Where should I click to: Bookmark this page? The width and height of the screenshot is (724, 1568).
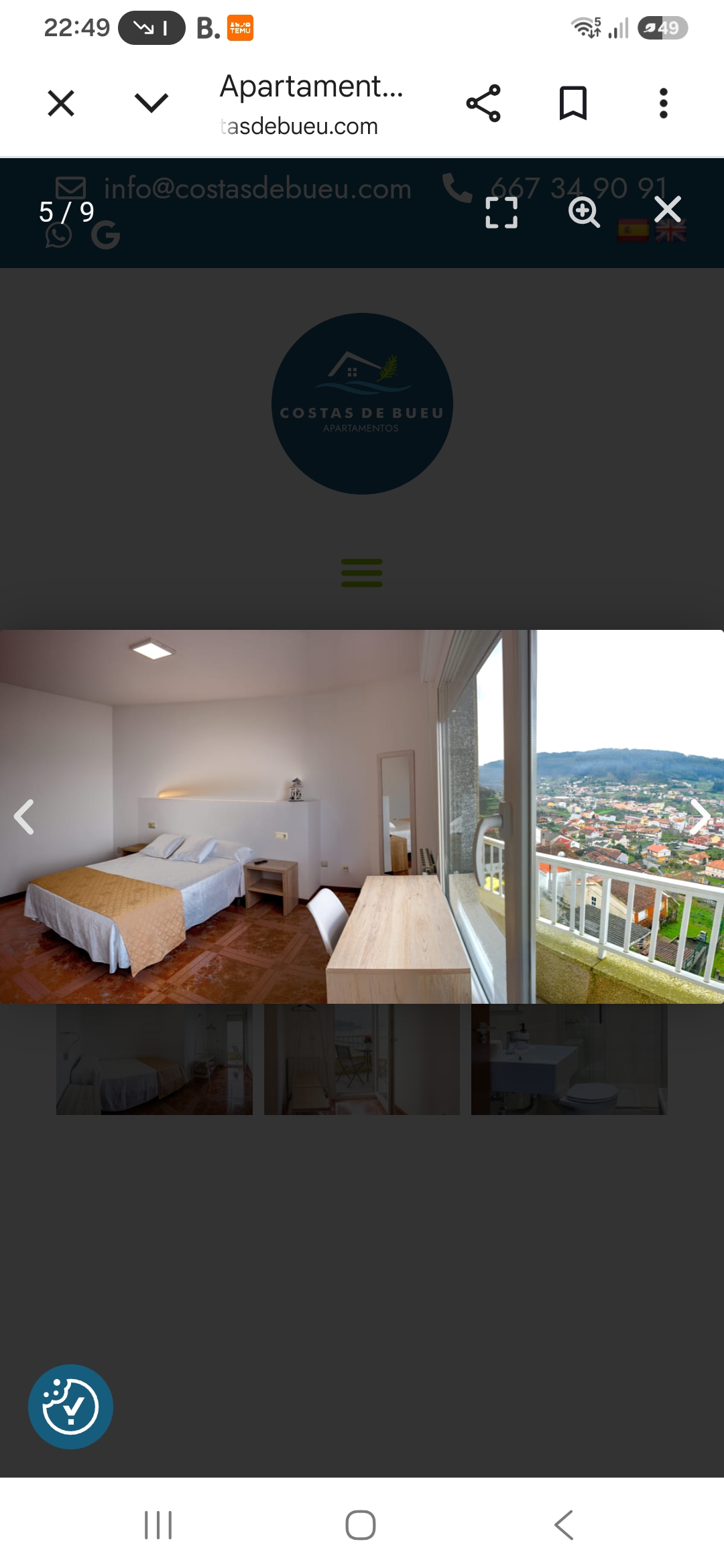(x=573, y=103)
